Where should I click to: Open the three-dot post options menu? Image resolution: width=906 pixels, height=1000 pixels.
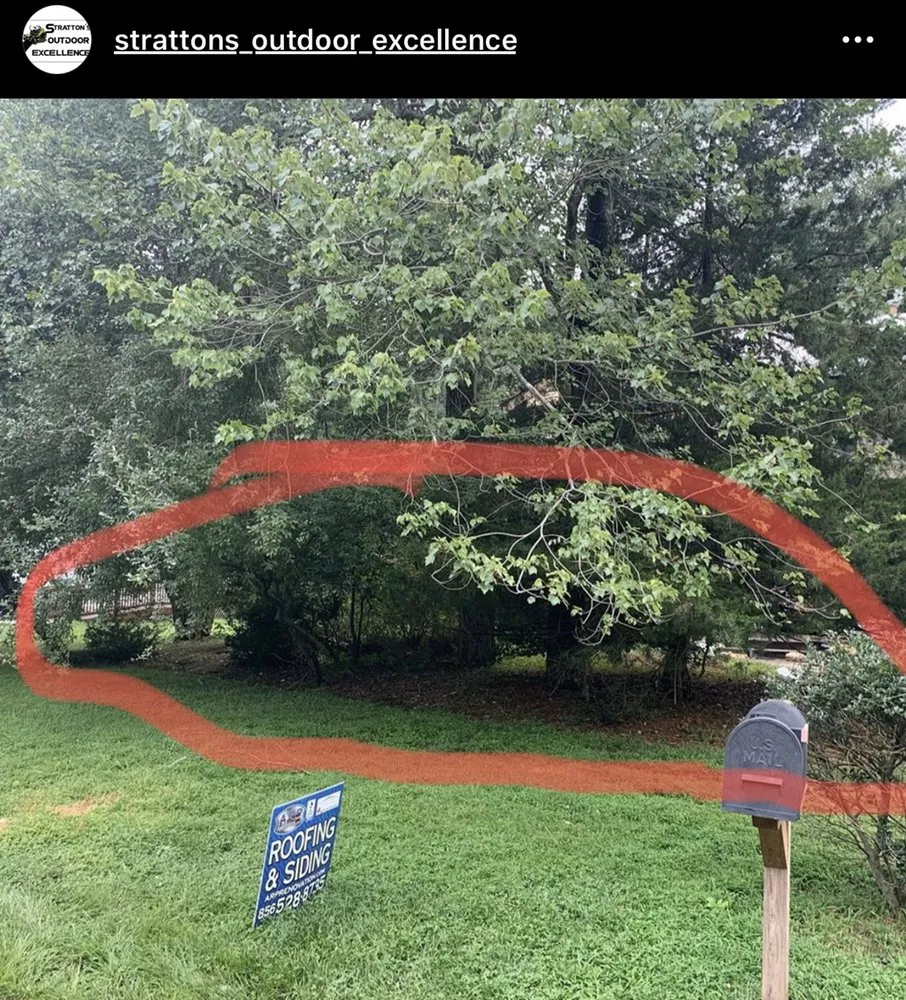857,40
